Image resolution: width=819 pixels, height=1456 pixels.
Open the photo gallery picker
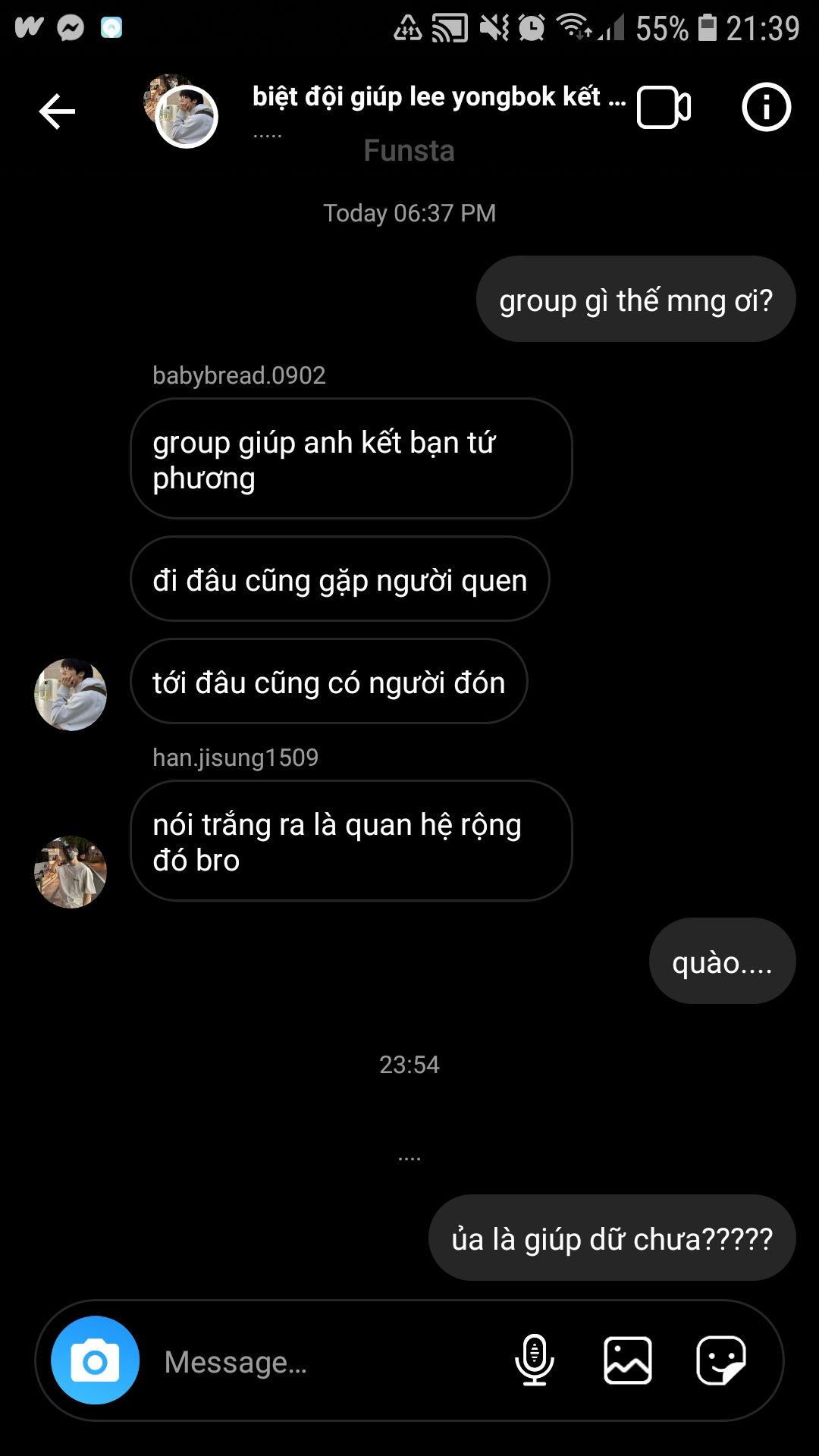pyautogui.click(x=628, y=1360)
